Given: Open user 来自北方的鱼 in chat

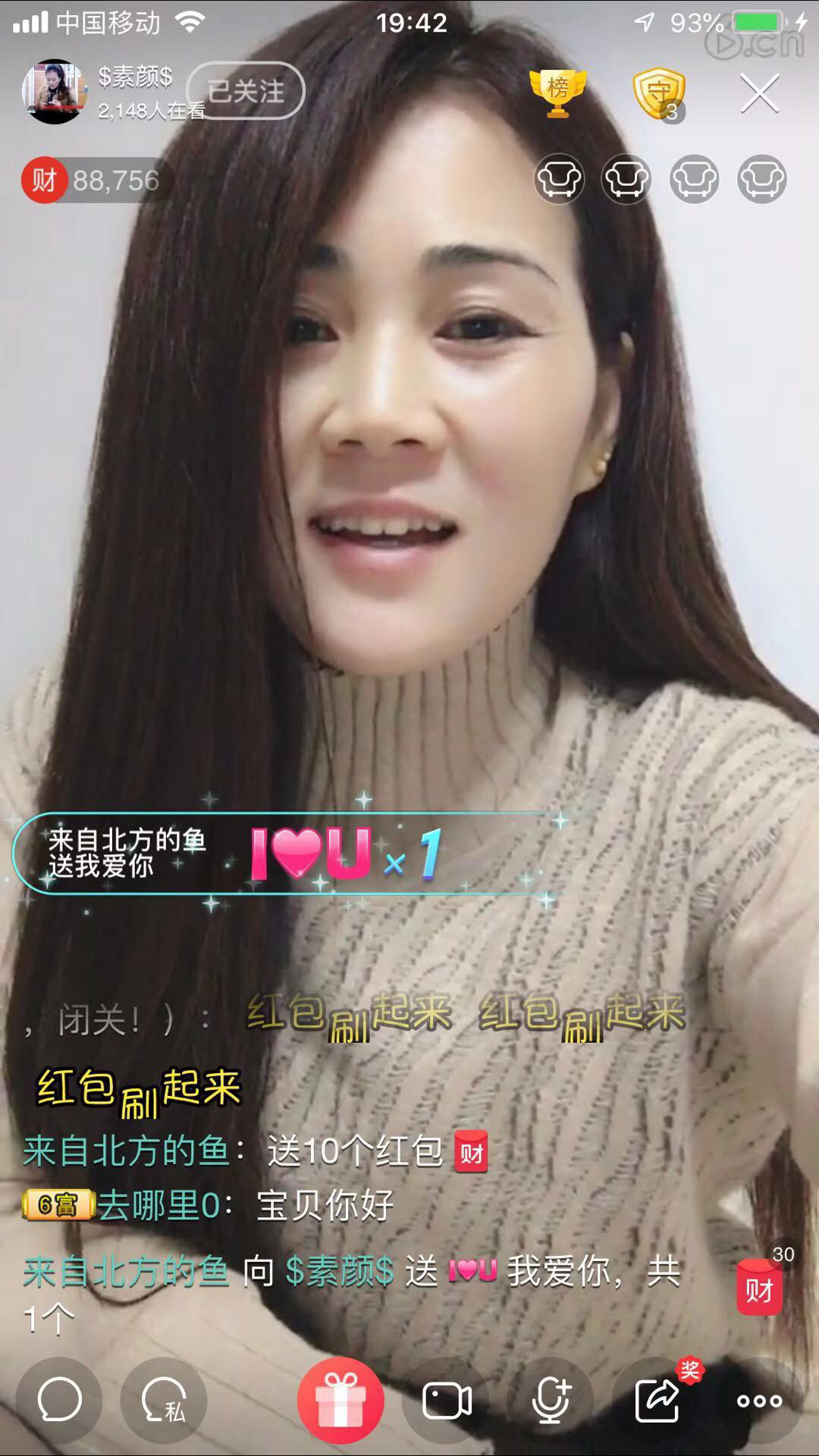Looking at the screenshot, I should pyautogui.click(x=126, y=1151).
